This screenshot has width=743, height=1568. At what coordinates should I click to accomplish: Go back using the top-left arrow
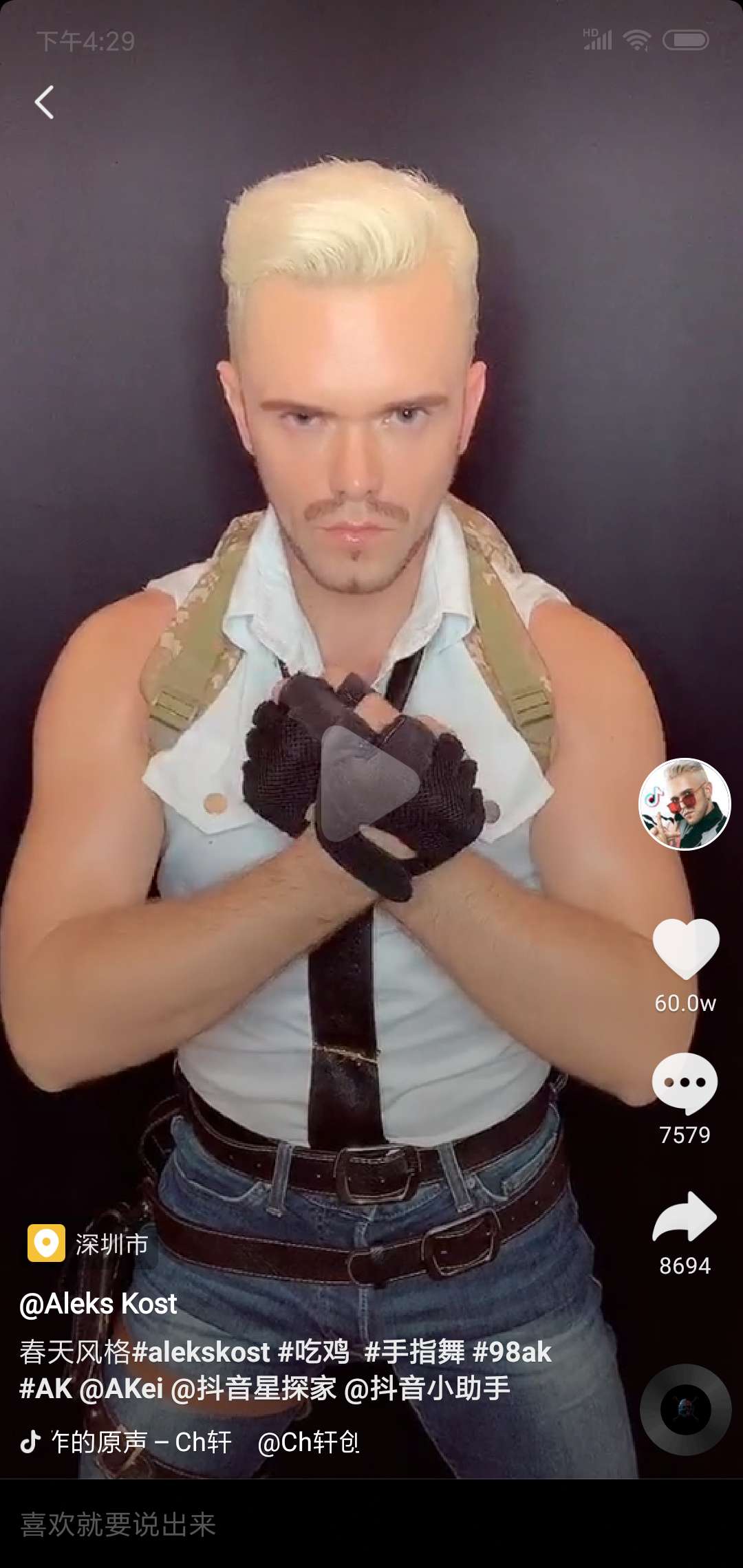tap(45, 103)
